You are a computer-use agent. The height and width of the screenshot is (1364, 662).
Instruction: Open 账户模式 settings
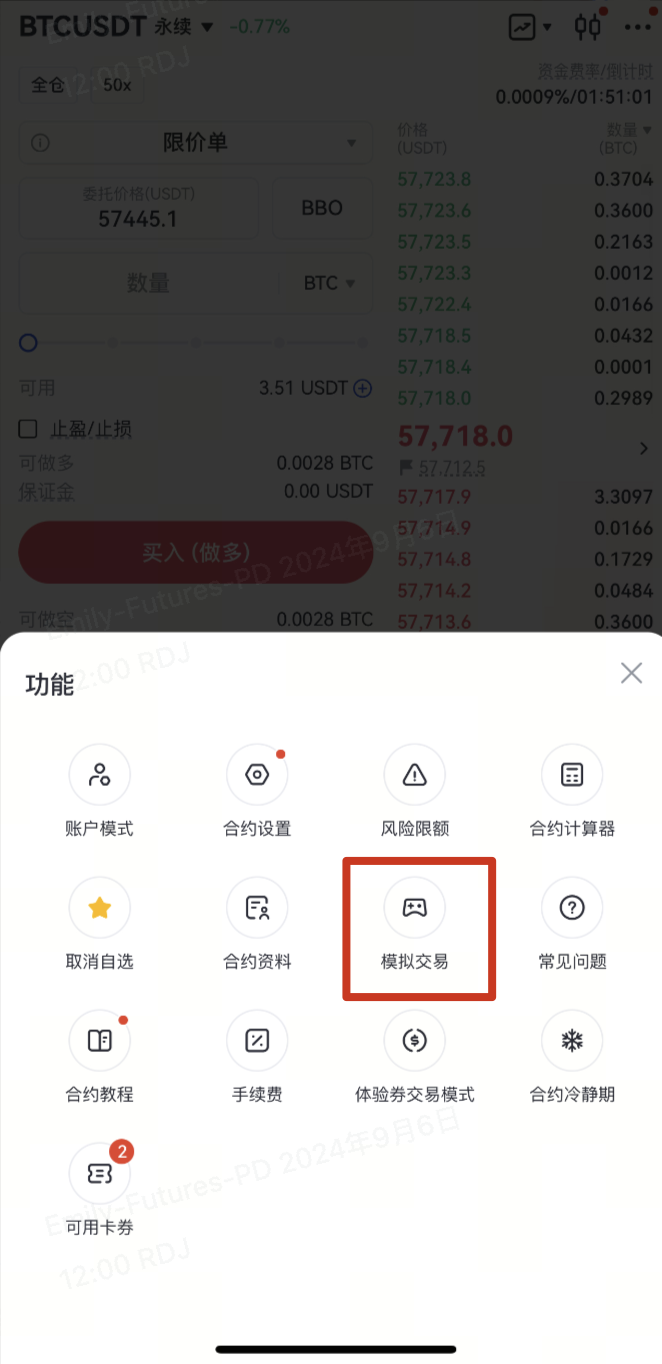(99, 775)
